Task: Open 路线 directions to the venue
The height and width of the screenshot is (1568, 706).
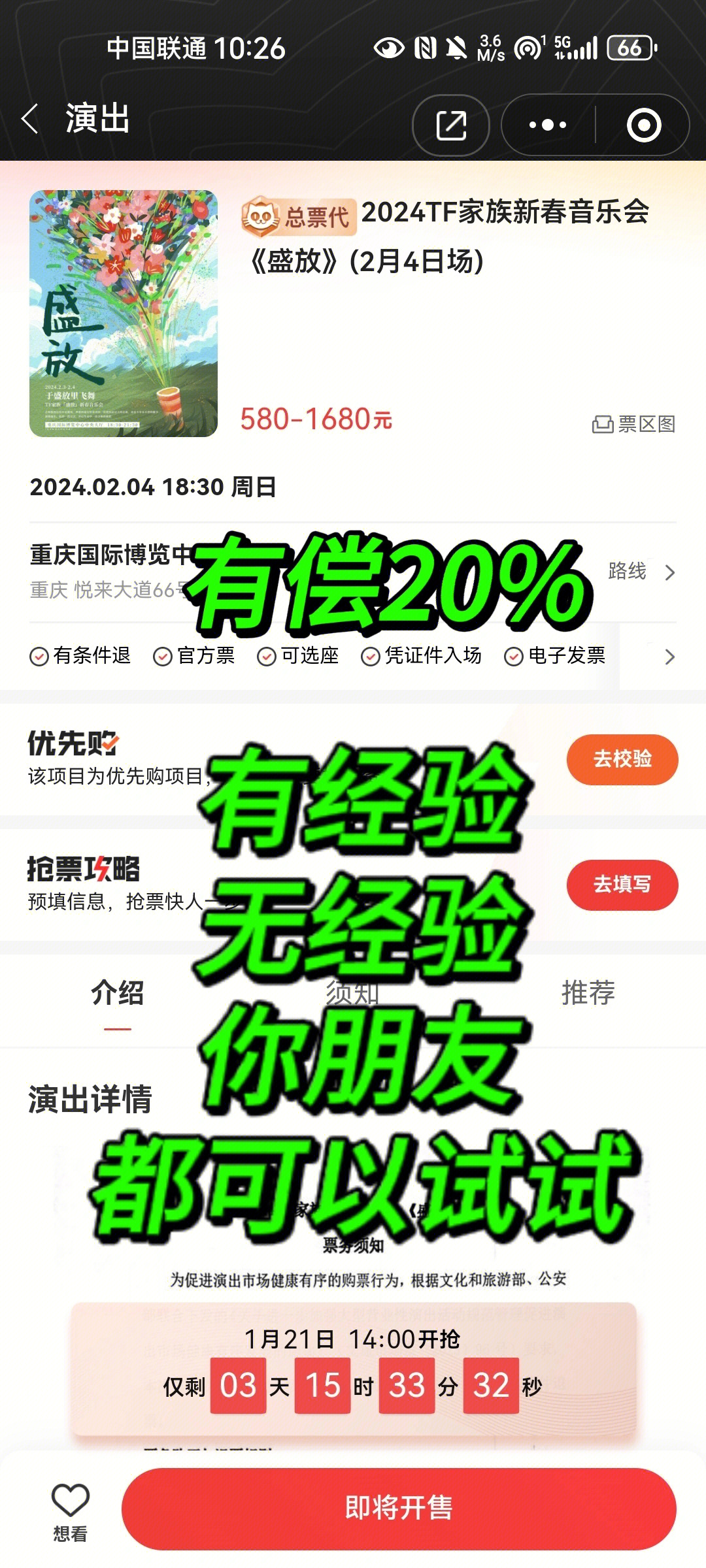Action: tap(641, 572)
